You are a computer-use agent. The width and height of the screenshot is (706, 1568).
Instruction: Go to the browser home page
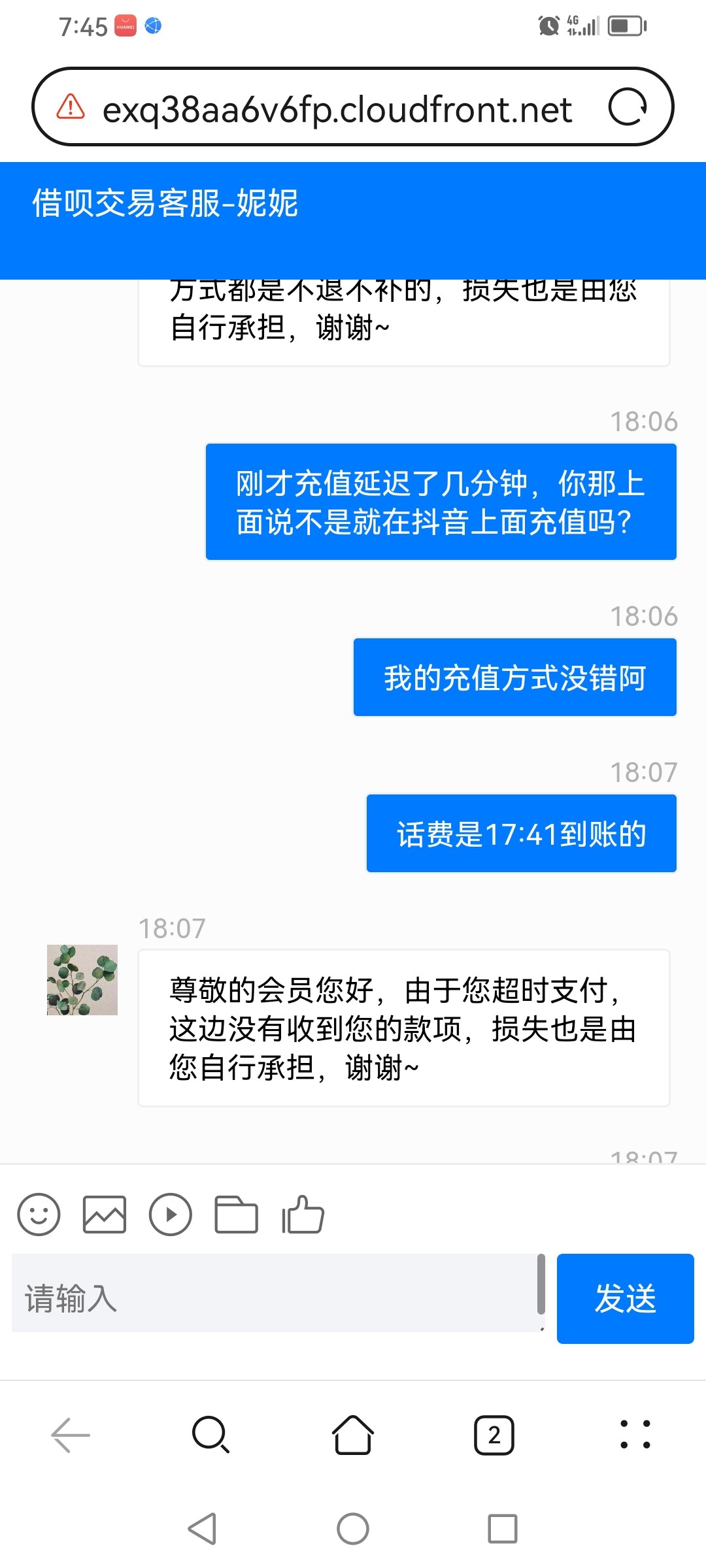click(x=353, y=1435)
